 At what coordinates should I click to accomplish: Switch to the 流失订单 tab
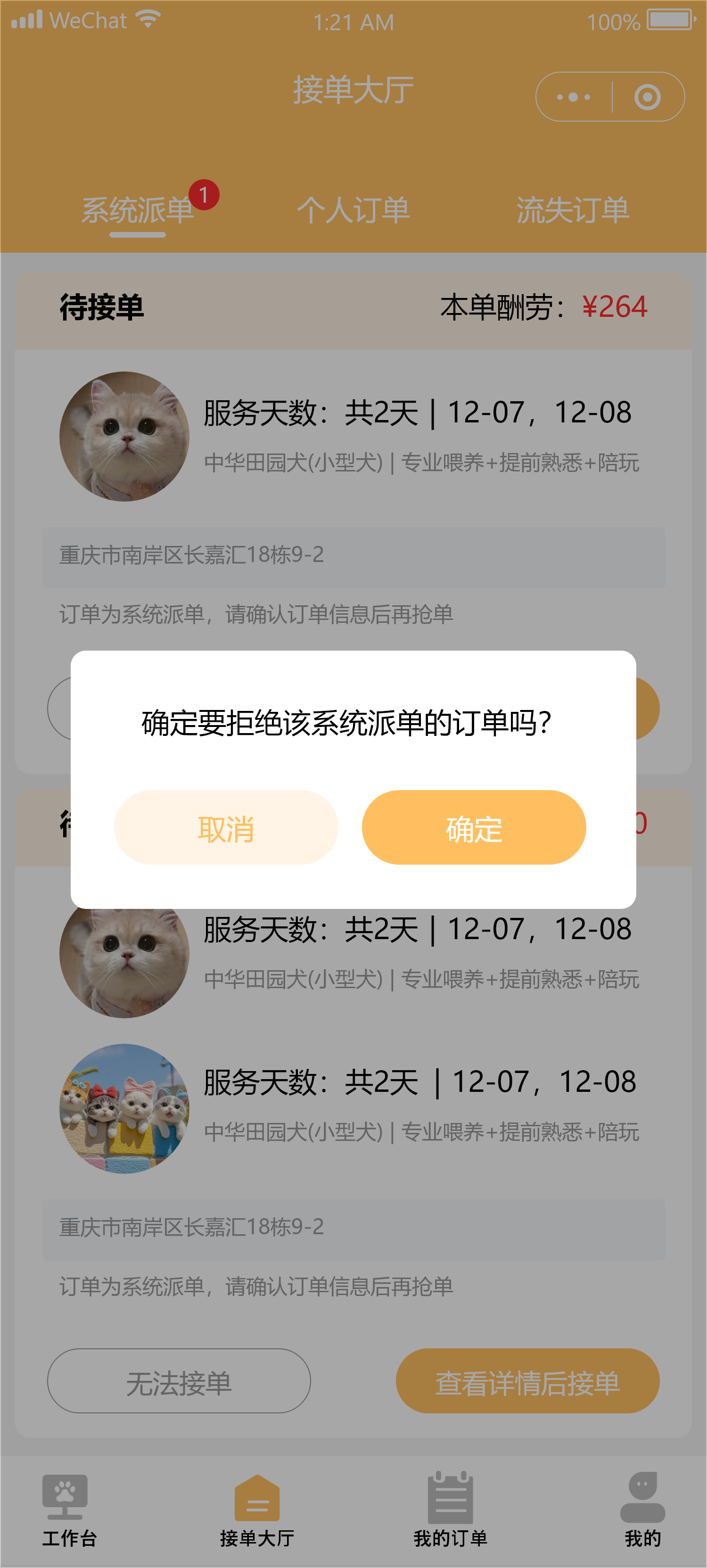[572, 210]
